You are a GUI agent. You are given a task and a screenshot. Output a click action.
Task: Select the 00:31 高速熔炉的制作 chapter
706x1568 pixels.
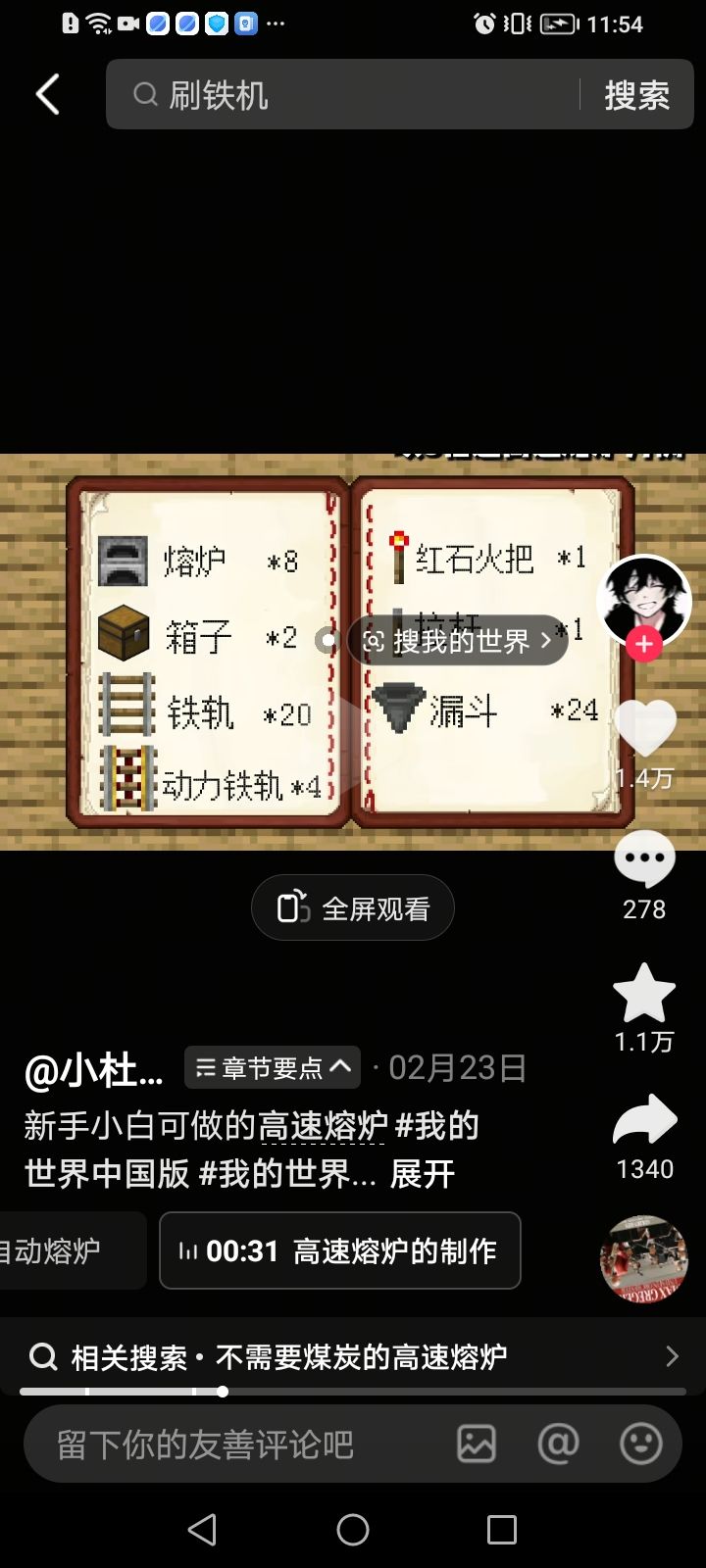pos(339,1250)
